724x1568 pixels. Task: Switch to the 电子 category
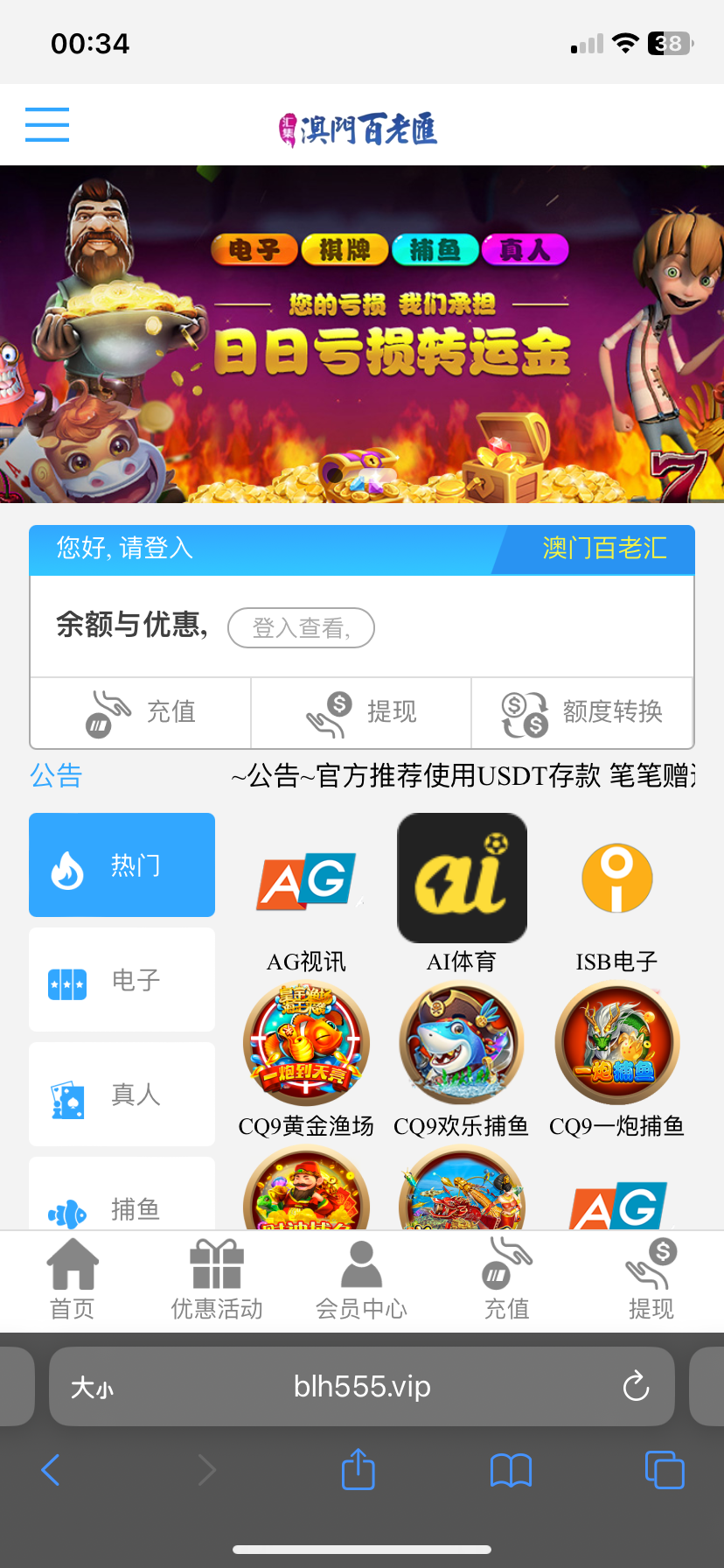click(x=122, y=979)
